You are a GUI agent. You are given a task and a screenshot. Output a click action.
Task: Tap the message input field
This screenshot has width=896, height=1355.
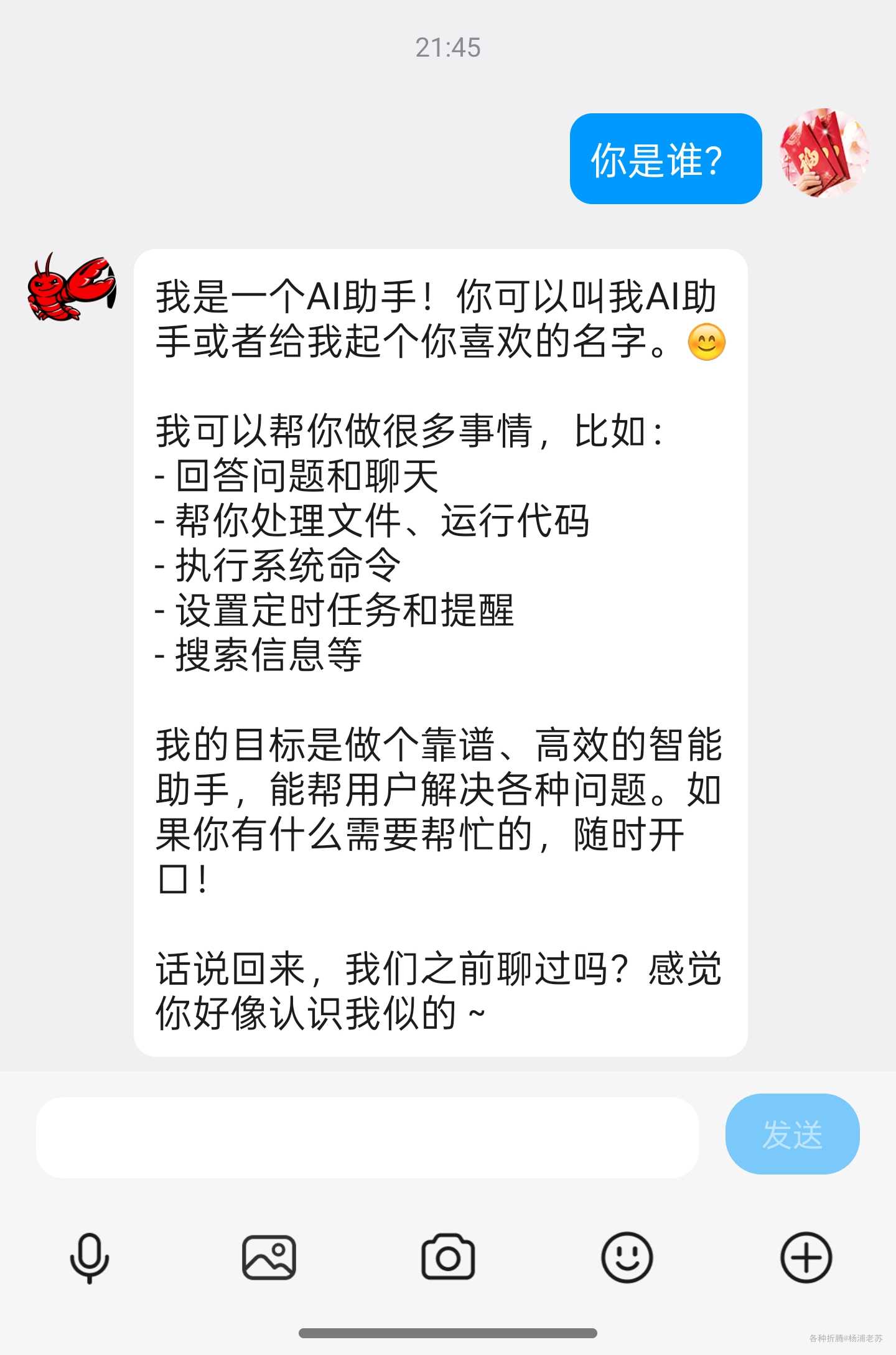click(367, 1137)
